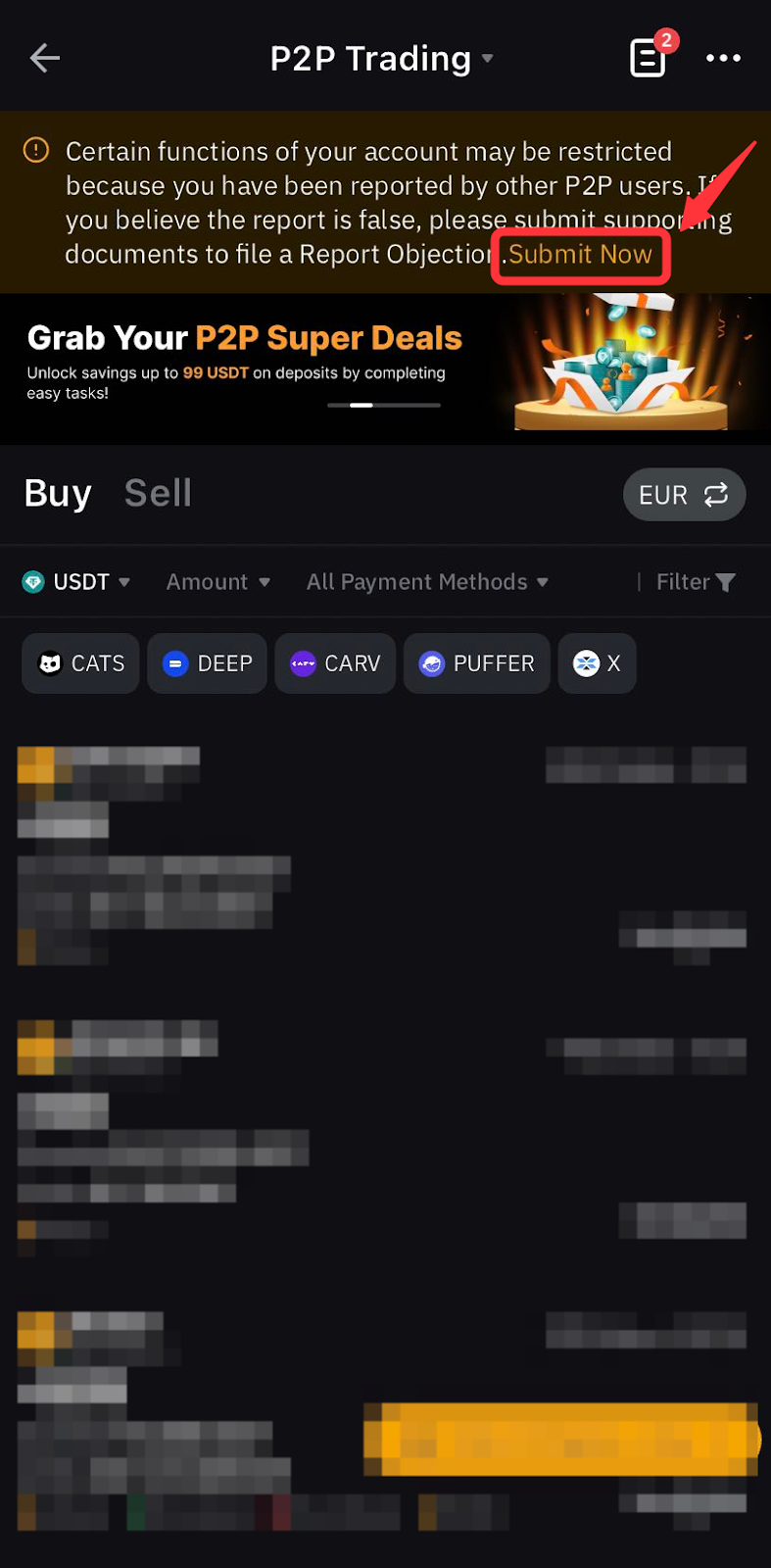
Task: Open the three-dot overflow menu
Action: click(723, 59)
